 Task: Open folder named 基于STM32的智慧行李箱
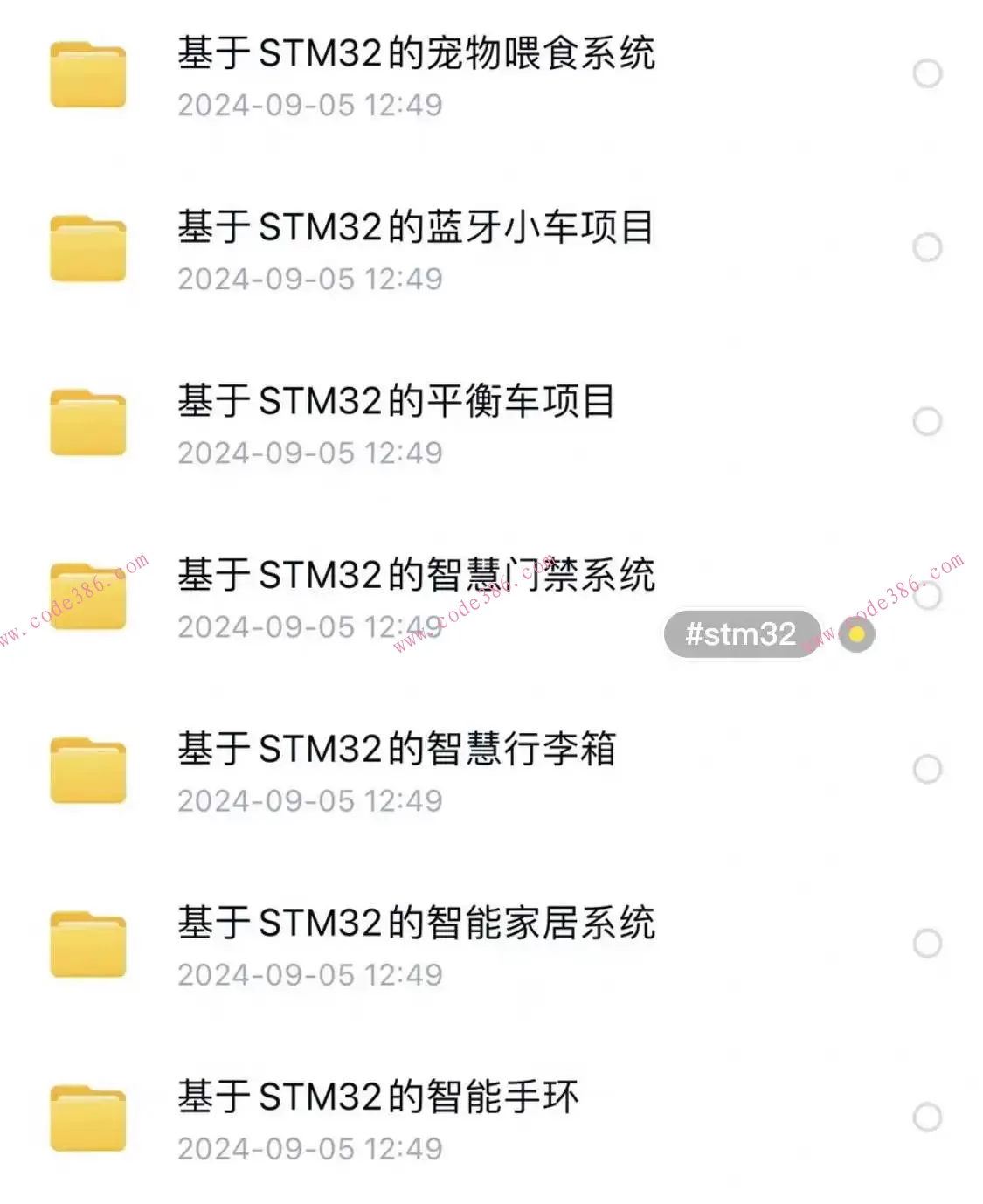tap(398, 750)
